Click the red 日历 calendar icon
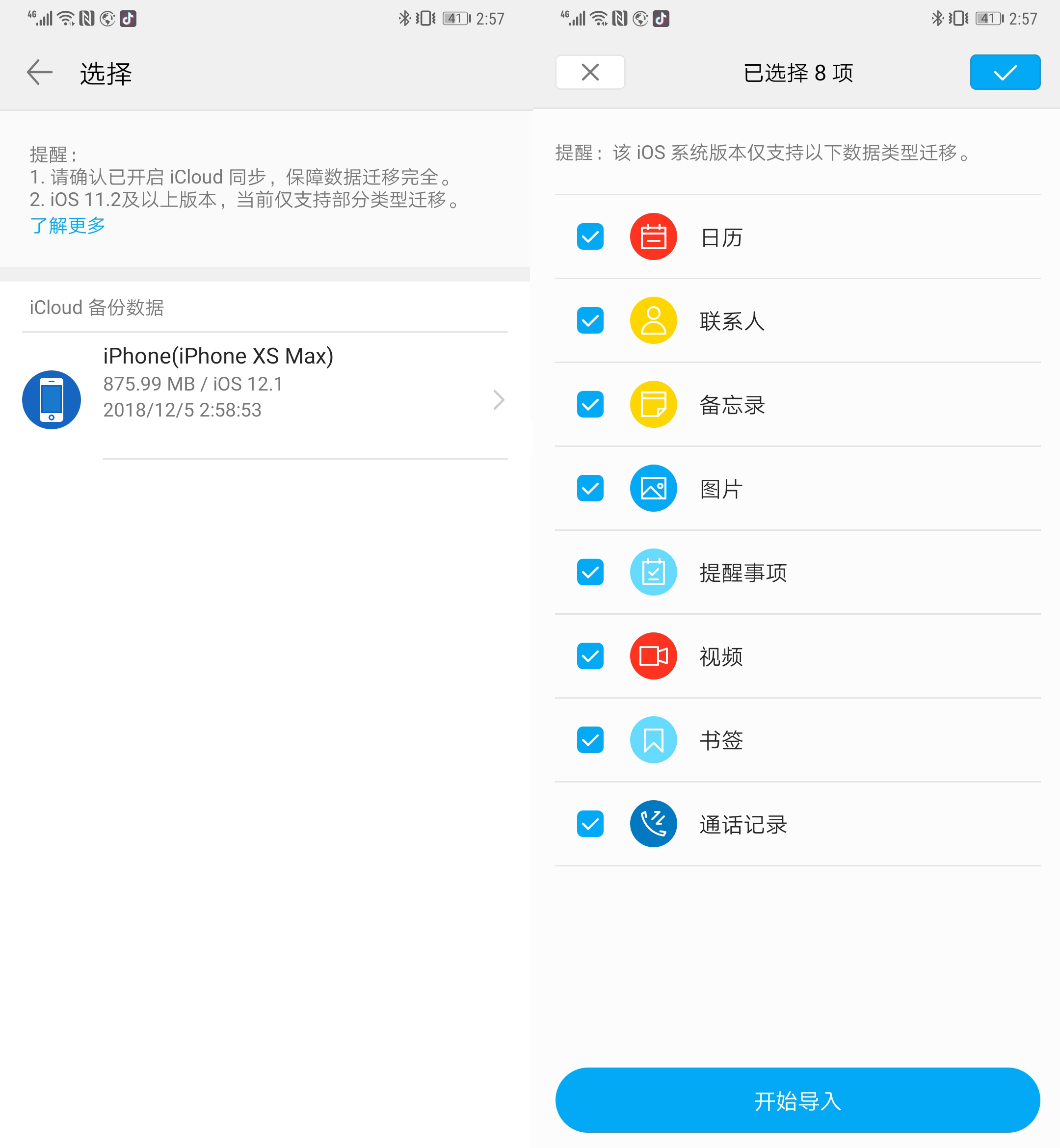Image resolution: width=1060 pixels, height=1148 pixels. 653,236
